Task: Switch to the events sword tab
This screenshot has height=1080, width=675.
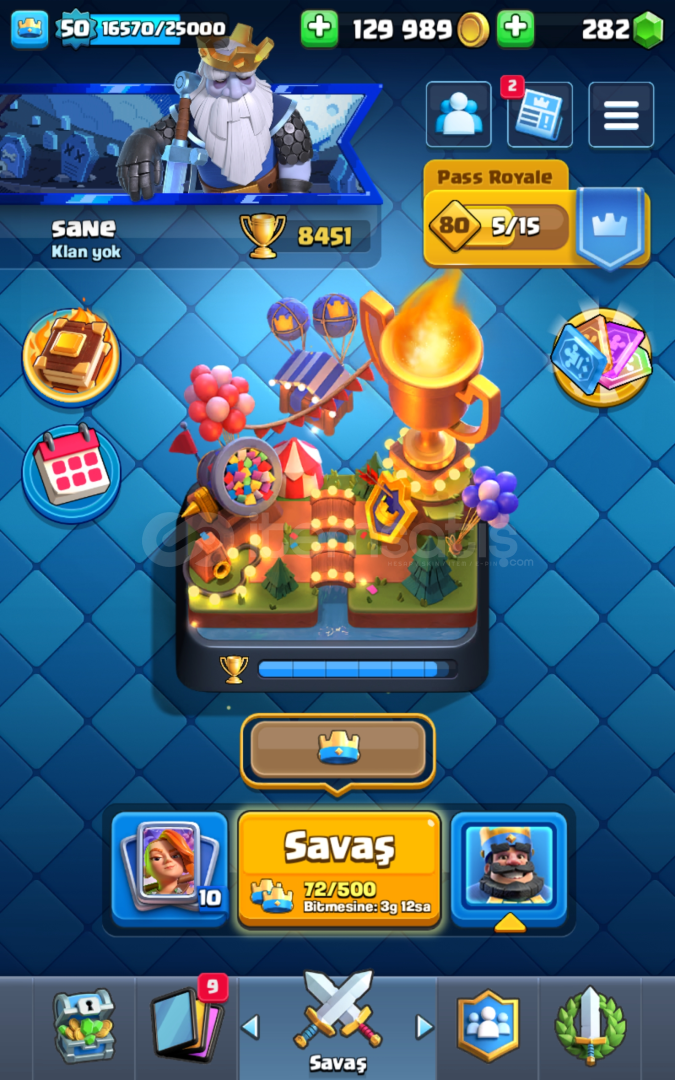Action: (590, 1026)
